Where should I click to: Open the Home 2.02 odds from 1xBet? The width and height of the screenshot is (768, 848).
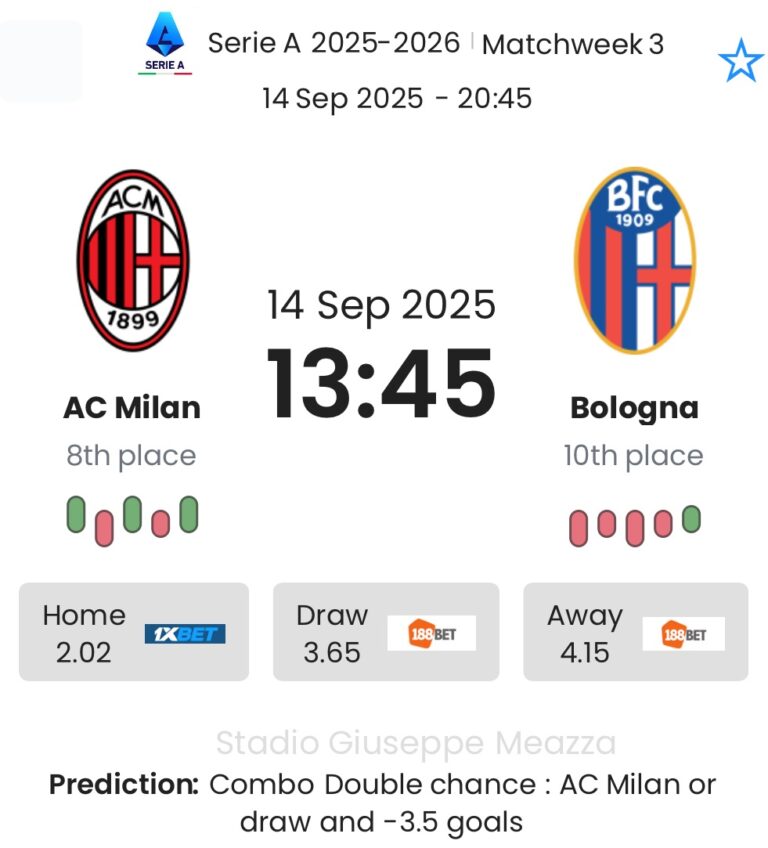(x=133, y=632)
